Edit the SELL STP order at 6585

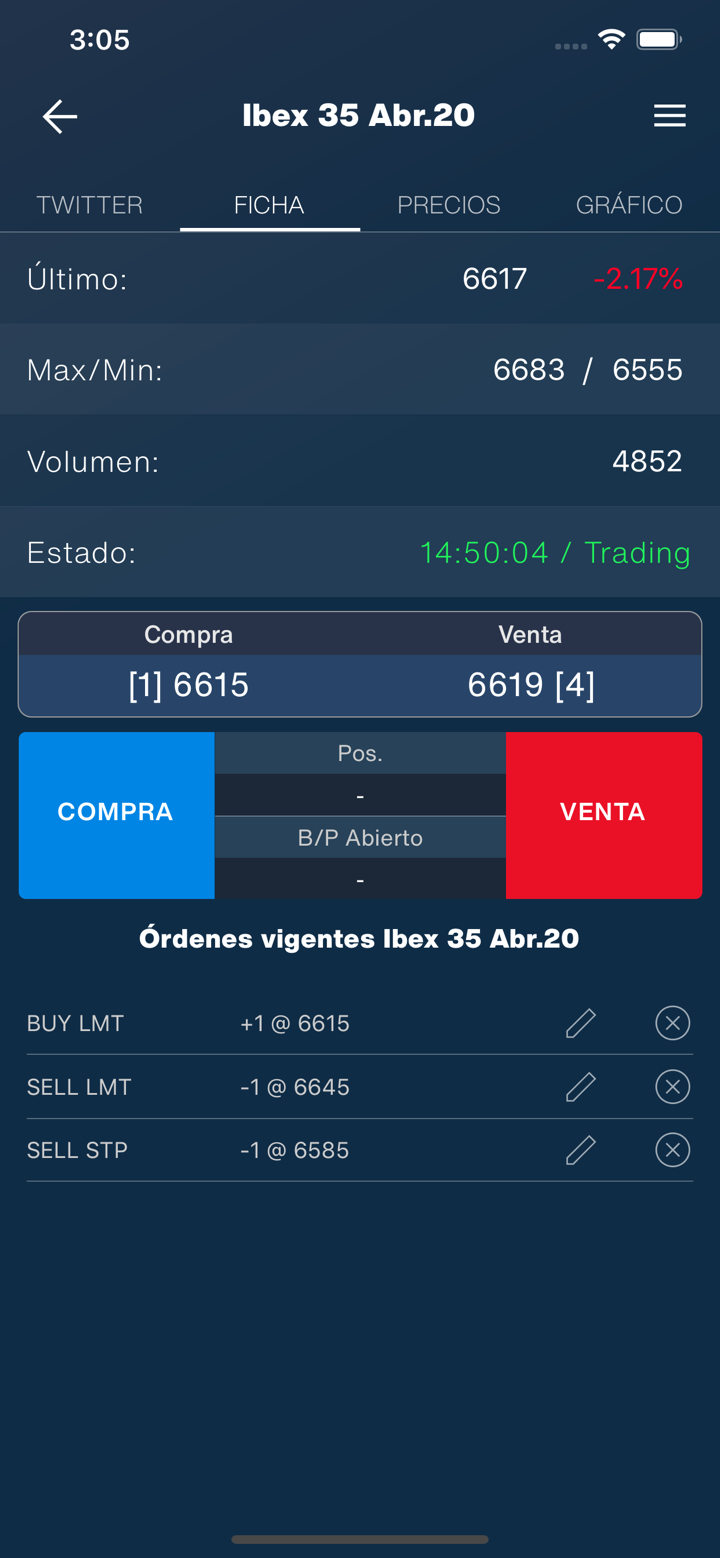pos(581,1150)
